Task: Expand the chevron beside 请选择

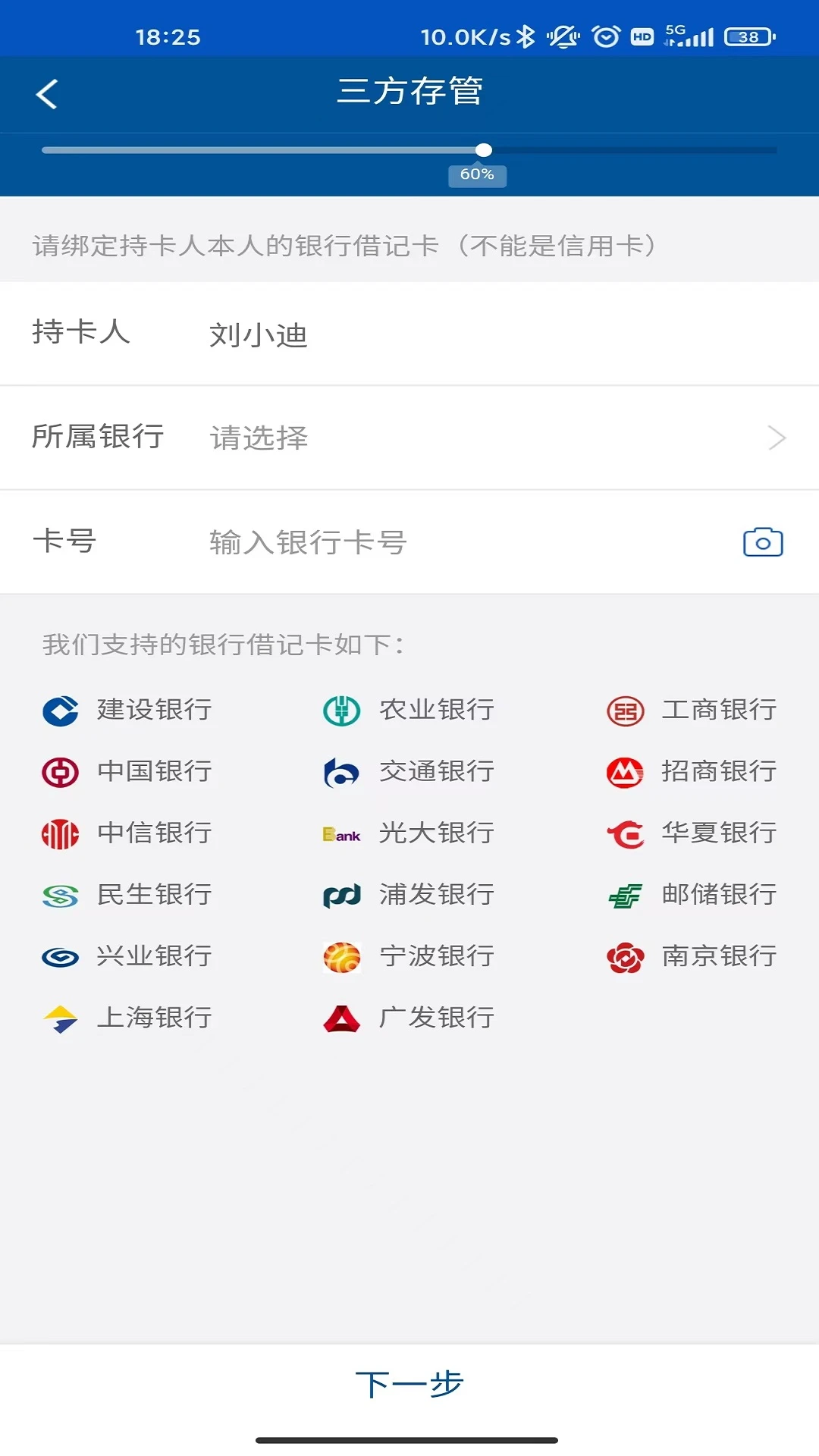Action: (775, 438)
